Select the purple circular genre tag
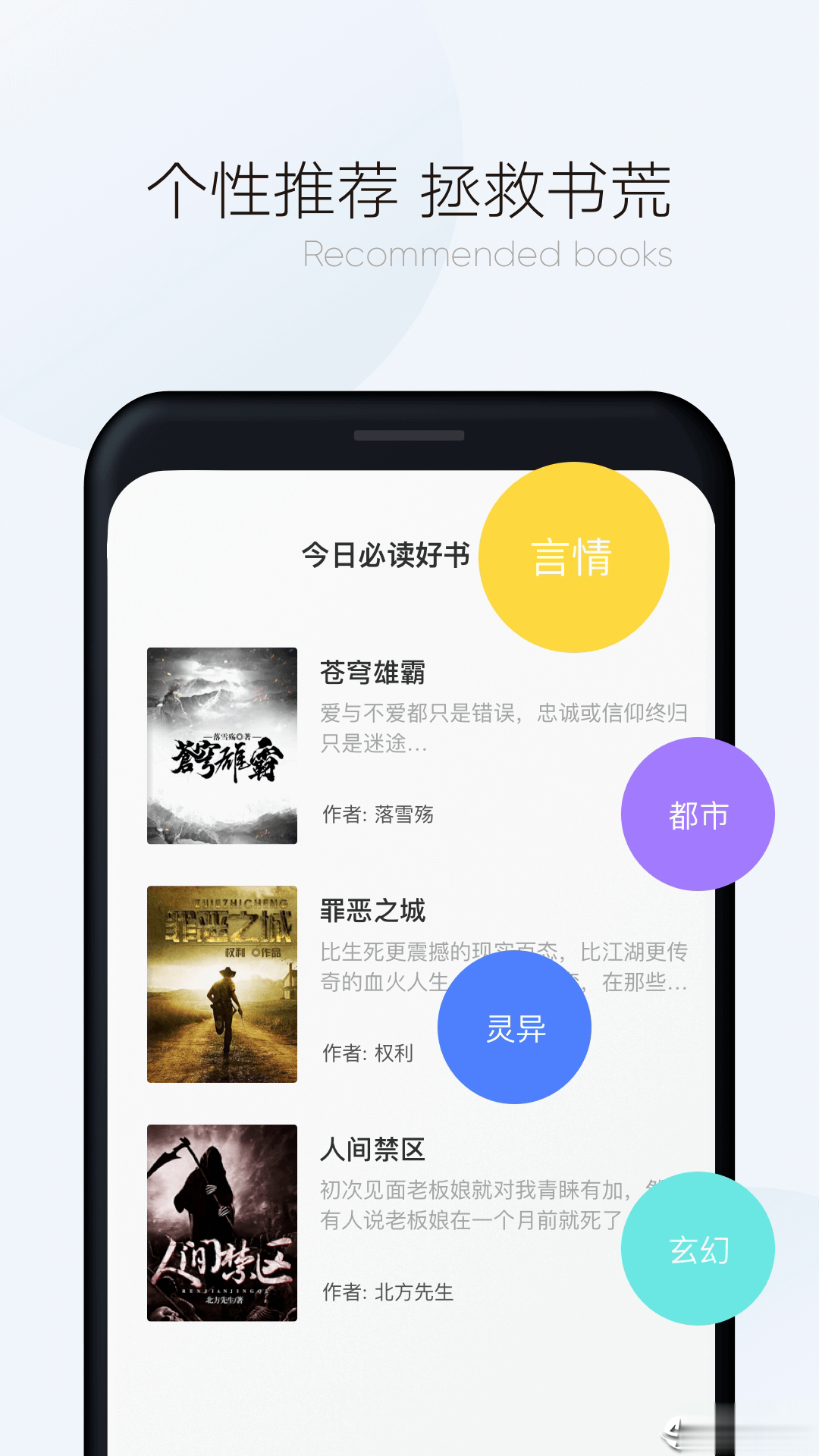Viewport: 819px width, 1456px height. [x=699, y=814]
